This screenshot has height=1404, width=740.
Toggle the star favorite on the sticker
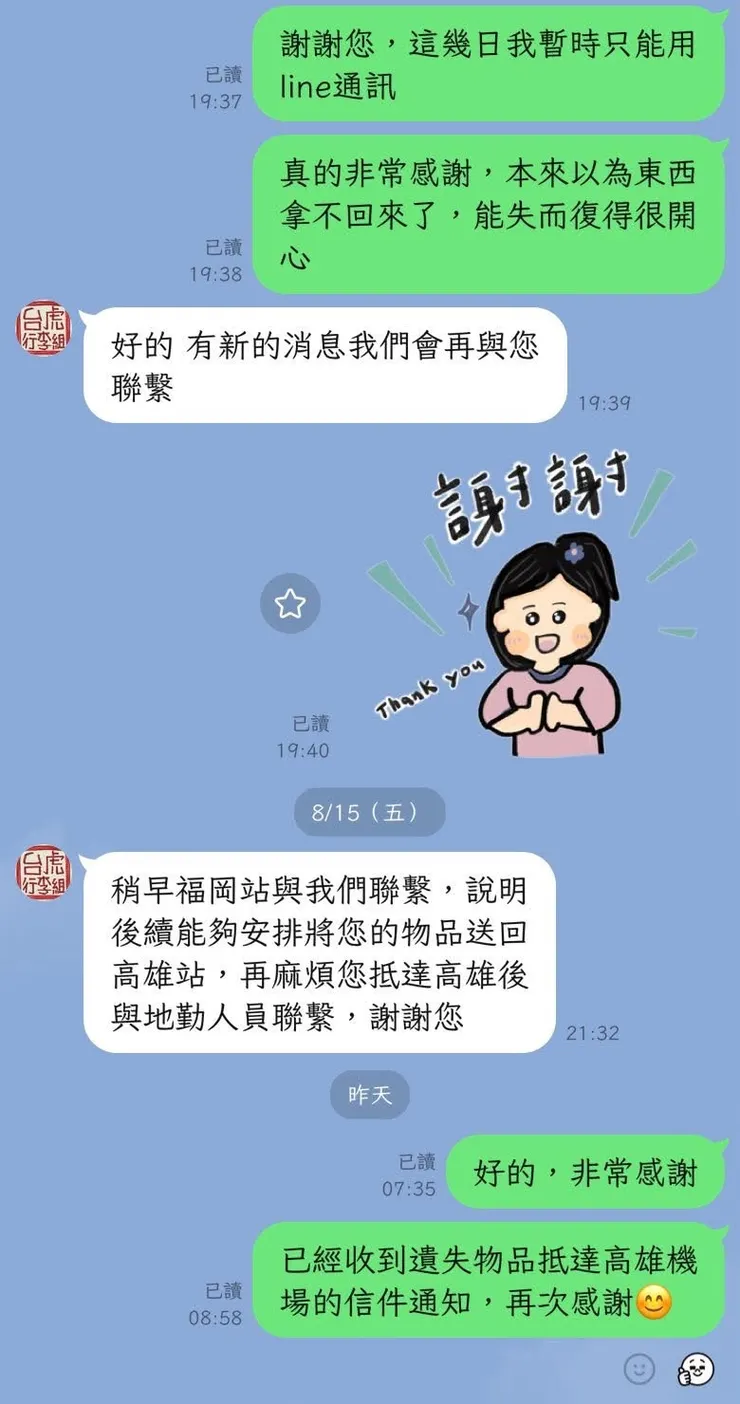click(x=290, y=602)
